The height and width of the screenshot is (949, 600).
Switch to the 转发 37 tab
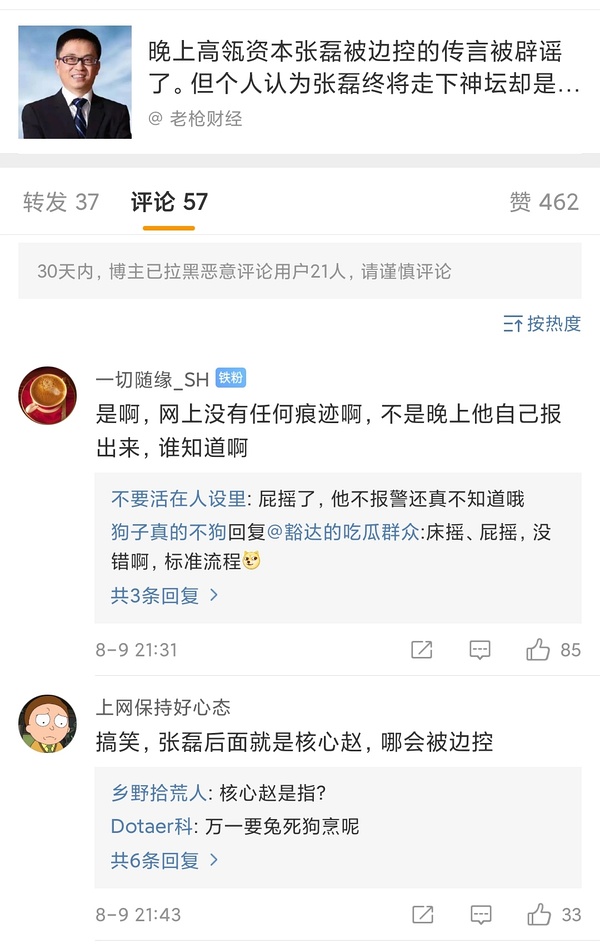tap(61, 202)
